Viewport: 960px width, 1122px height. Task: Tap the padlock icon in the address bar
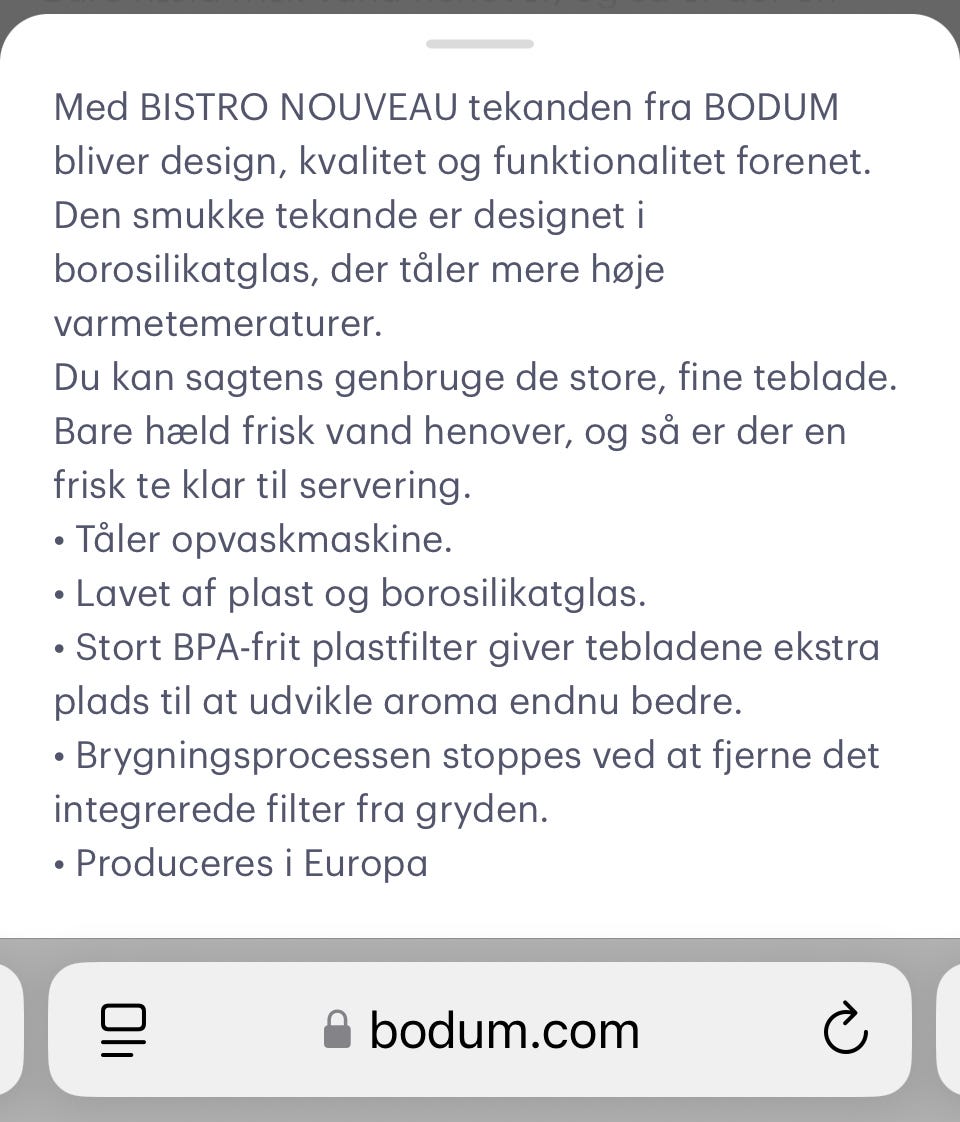337,1029
